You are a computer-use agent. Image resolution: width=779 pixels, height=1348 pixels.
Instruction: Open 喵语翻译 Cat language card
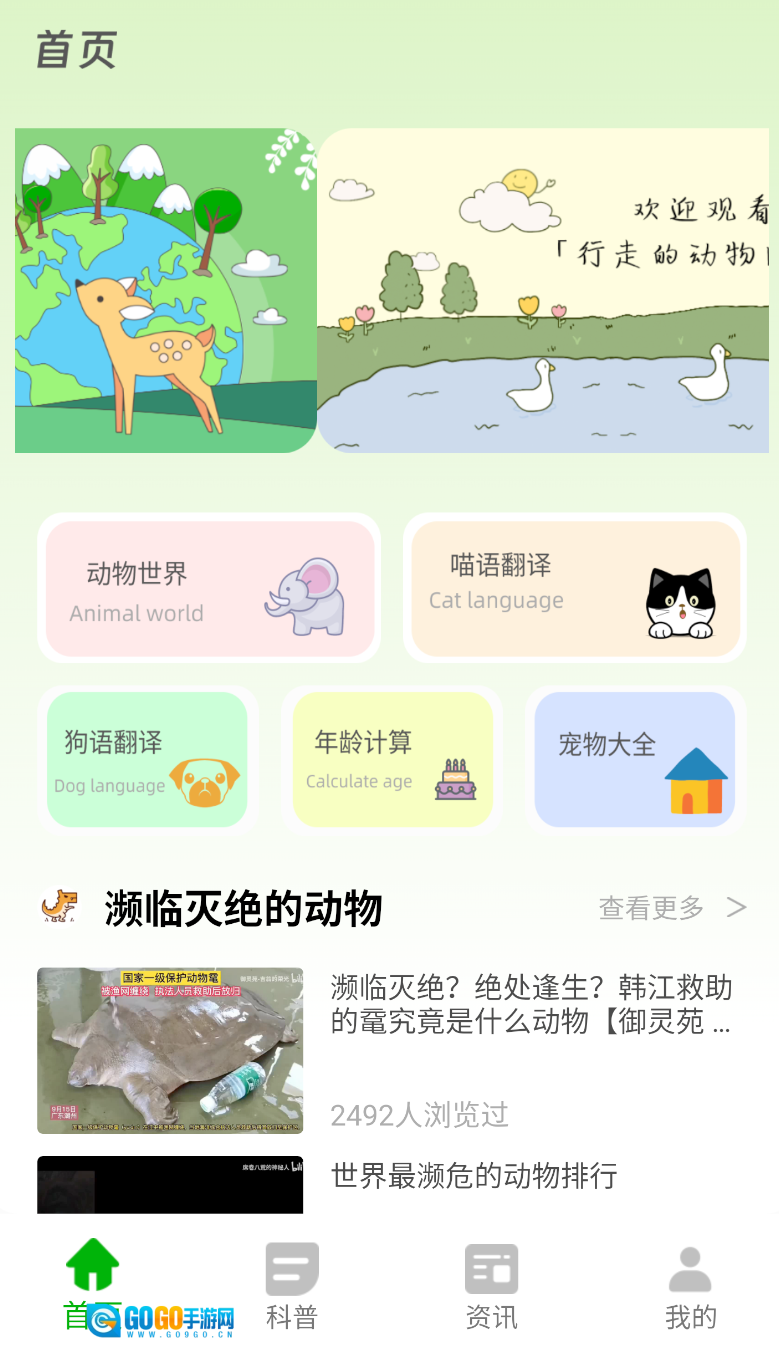(x=575, y=589)
